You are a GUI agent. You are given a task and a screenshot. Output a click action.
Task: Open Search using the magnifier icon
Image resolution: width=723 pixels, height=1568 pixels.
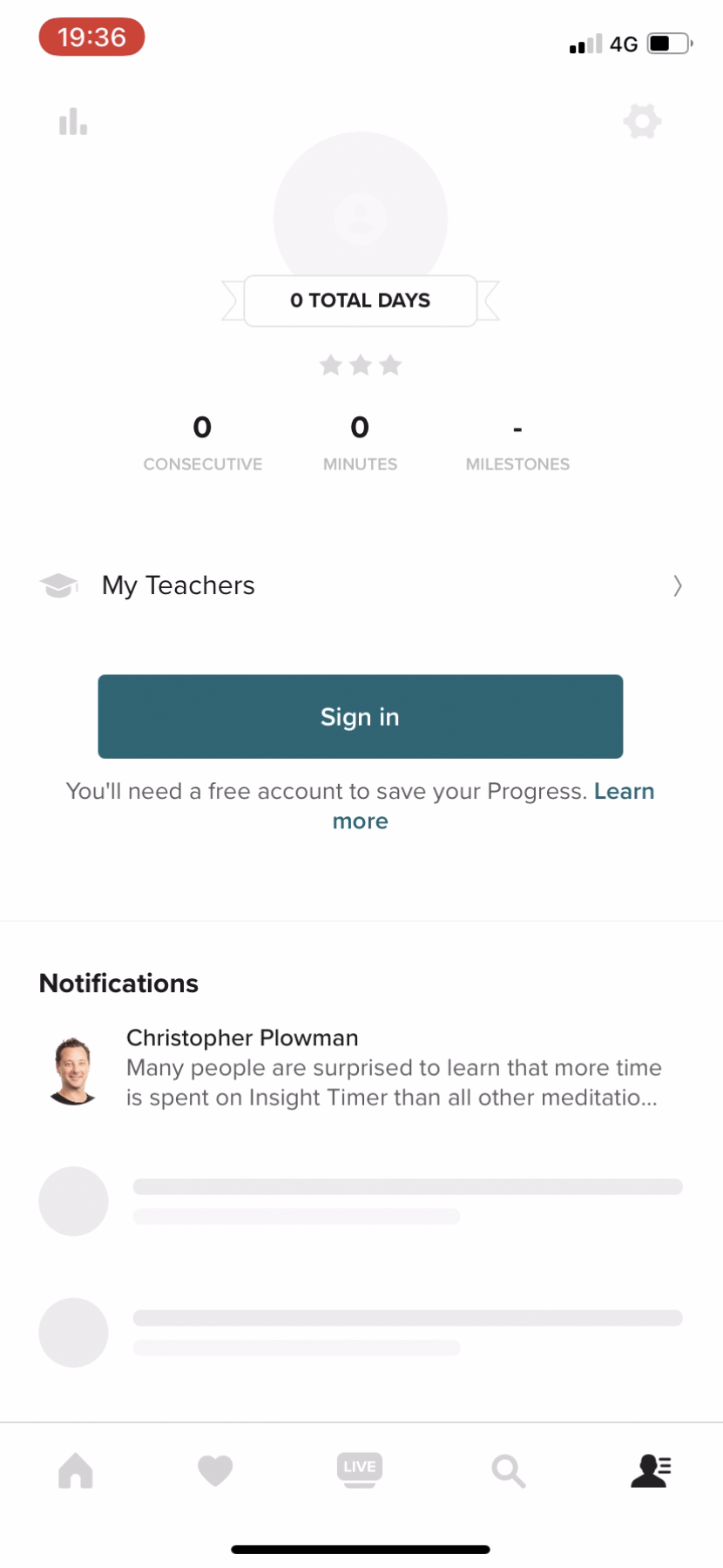coord(508,1470)
